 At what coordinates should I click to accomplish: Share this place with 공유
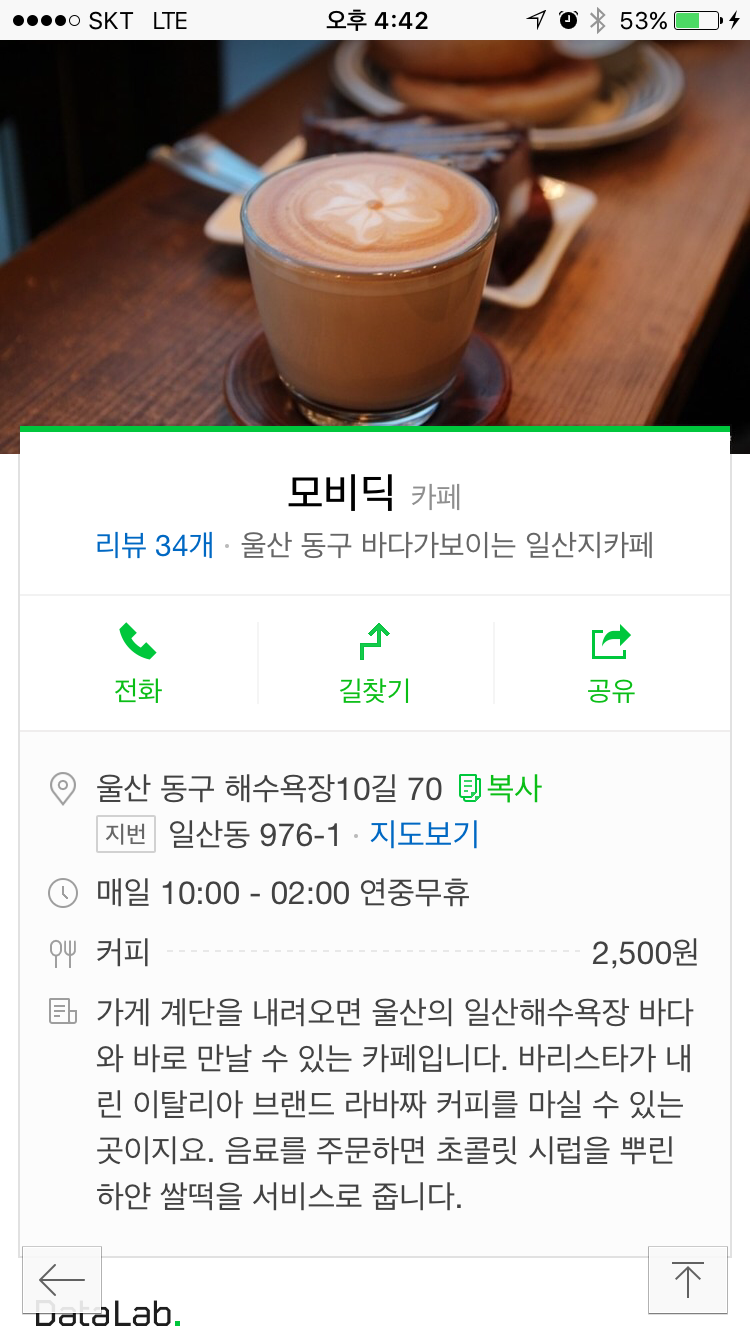(611, 662)
